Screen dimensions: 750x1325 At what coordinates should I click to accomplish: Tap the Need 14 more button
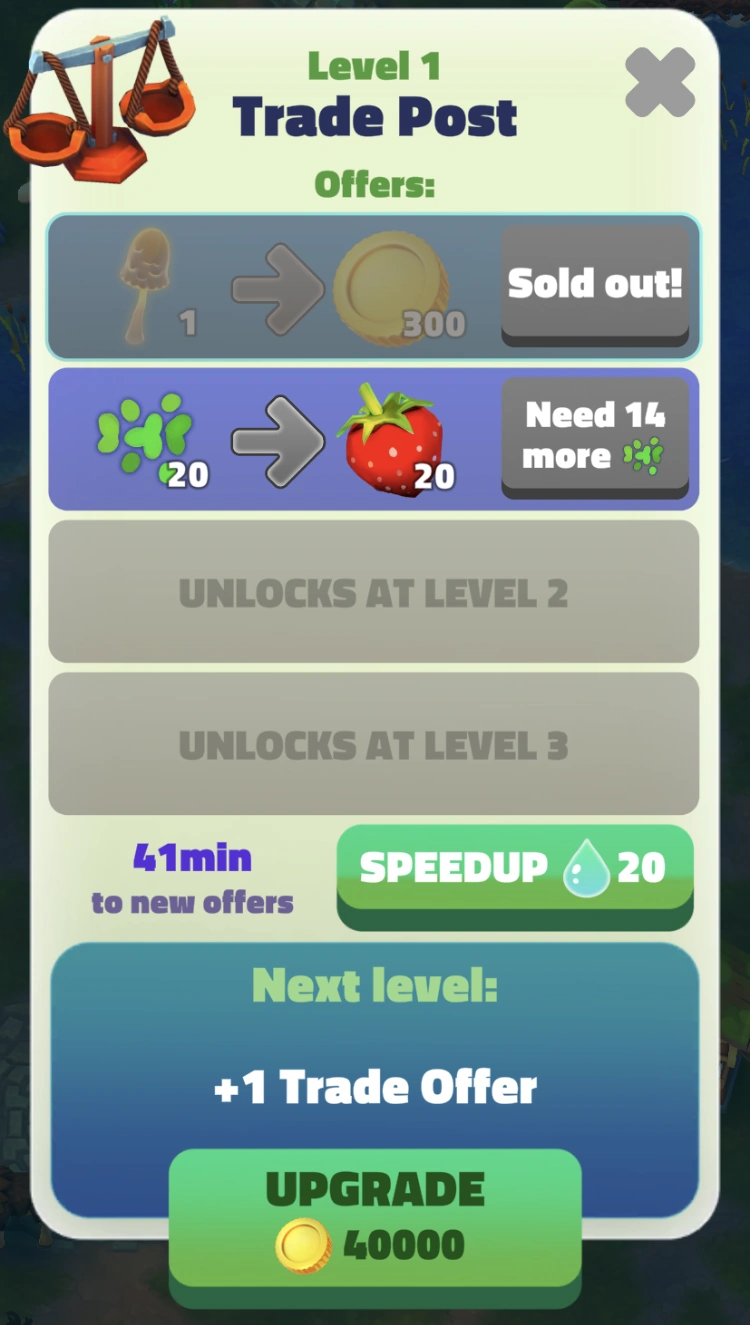tap(595, 436)
